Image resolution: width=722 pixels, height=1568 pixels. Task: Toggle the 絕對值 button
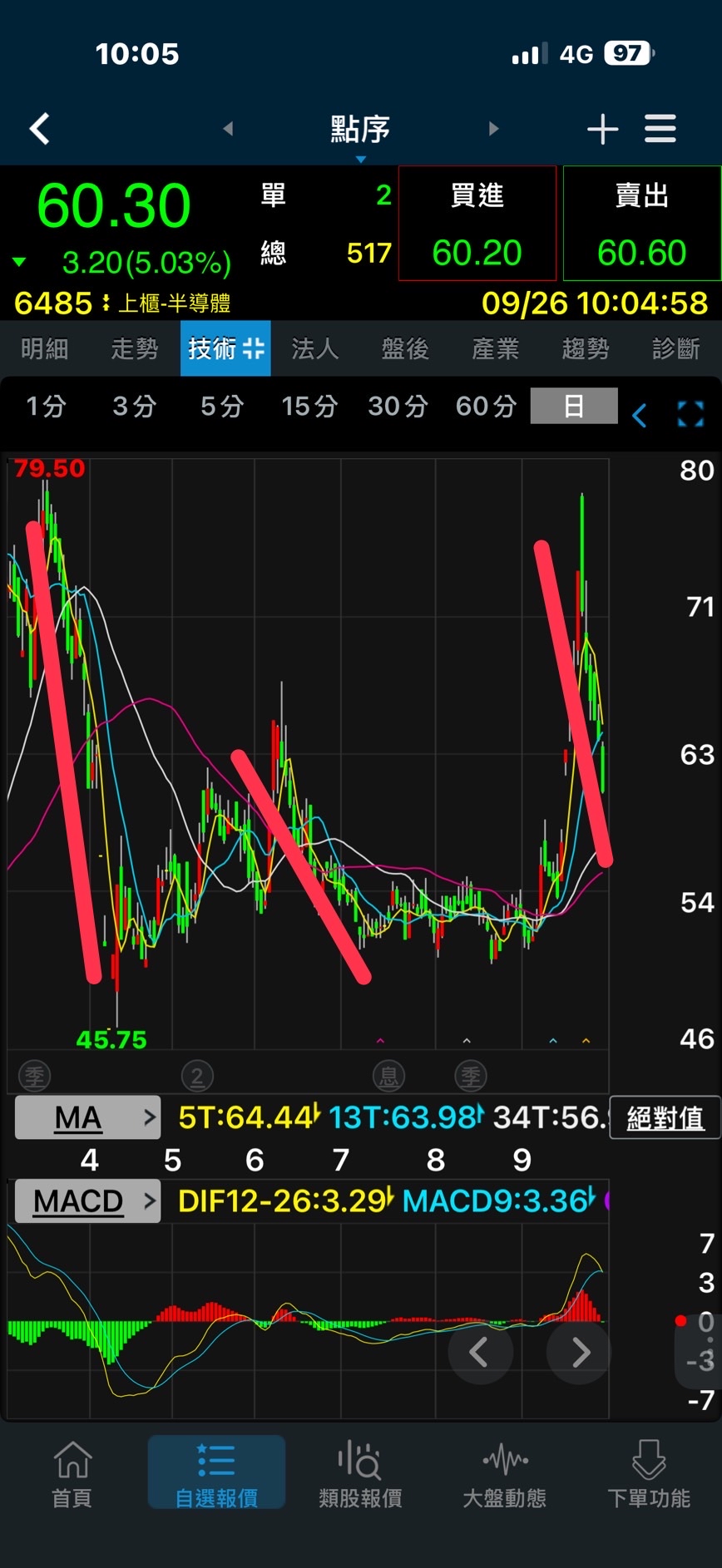point(665,1117)
